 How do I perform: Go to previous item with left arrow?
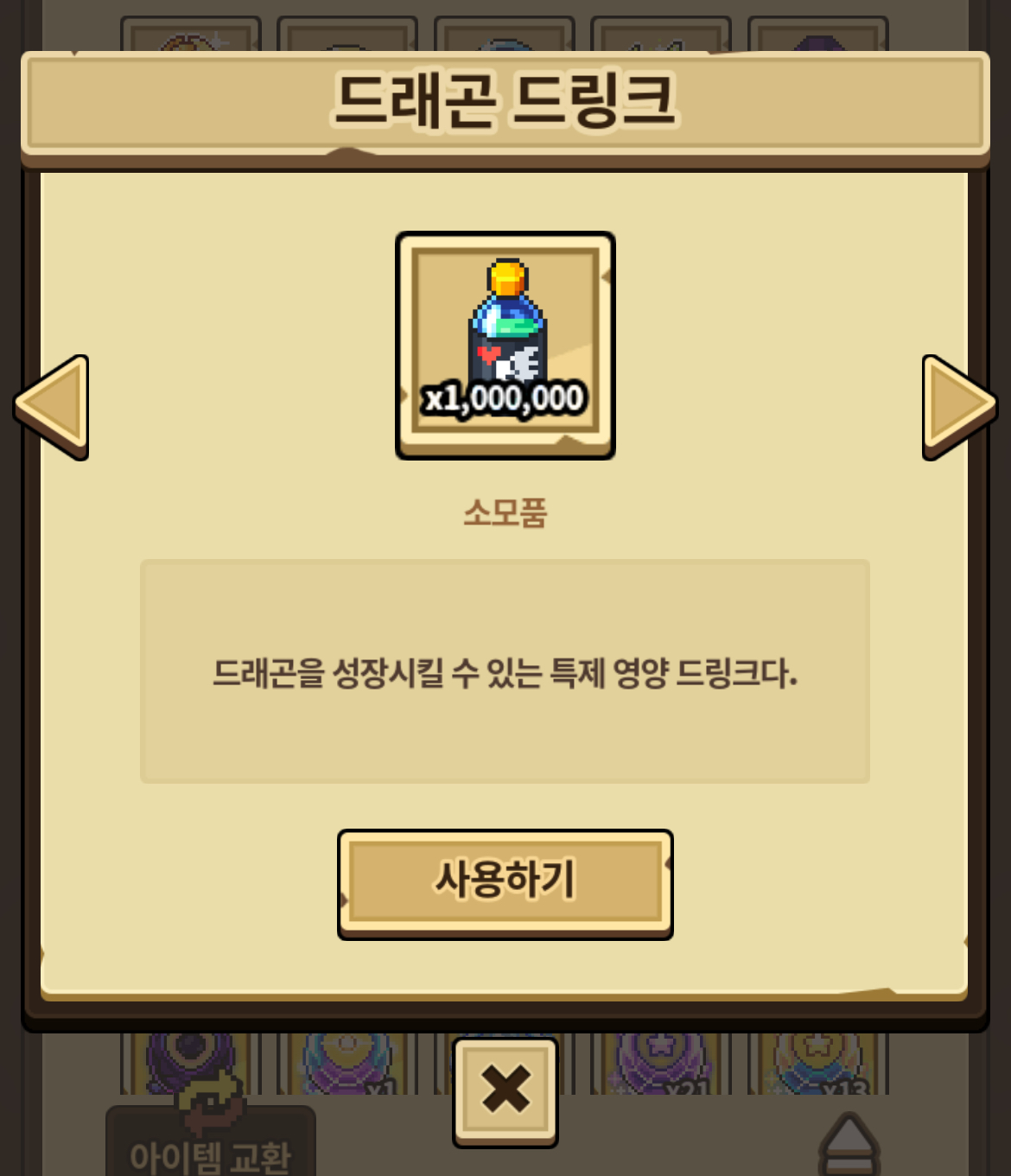click(x=54, y=406)
